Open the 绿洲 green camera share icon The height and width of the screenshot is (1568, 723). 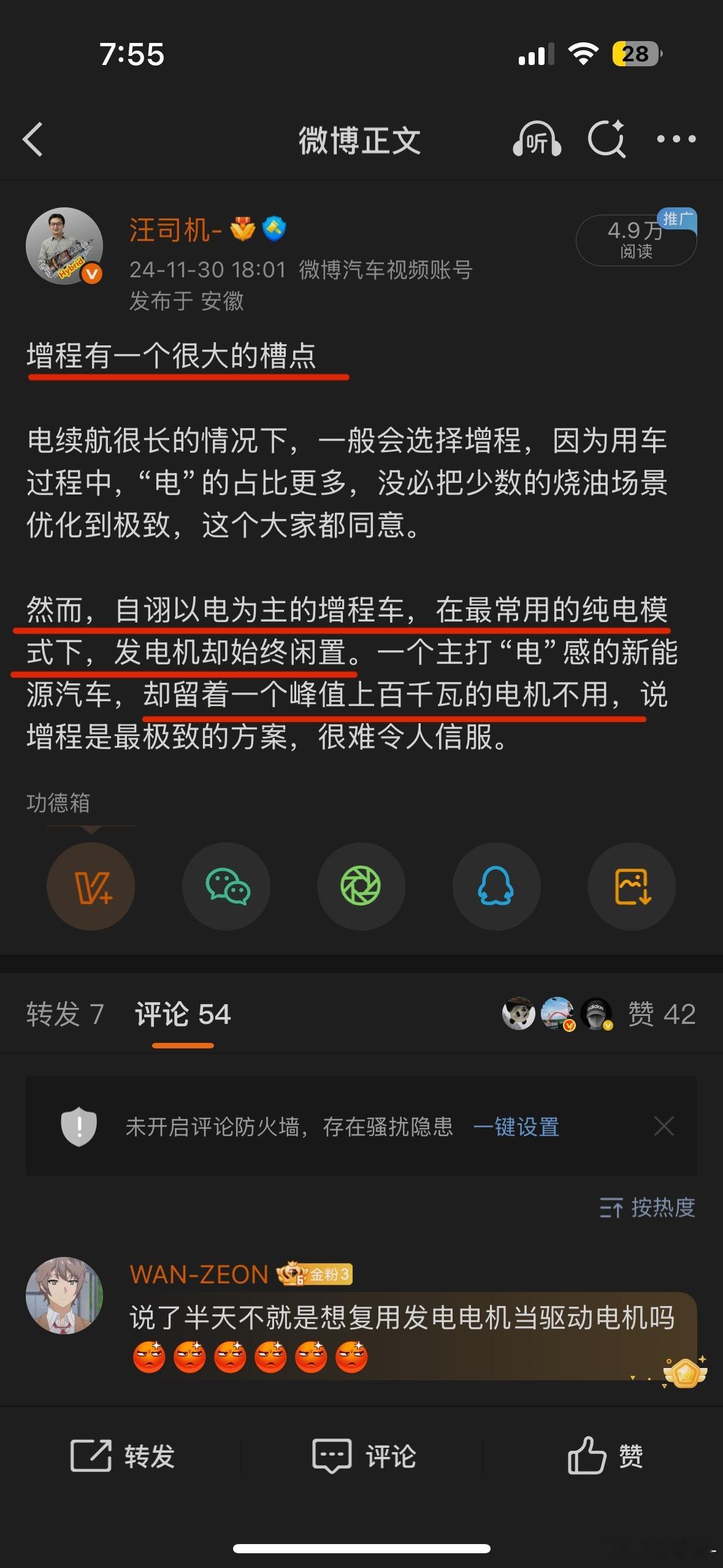[361, 886]
